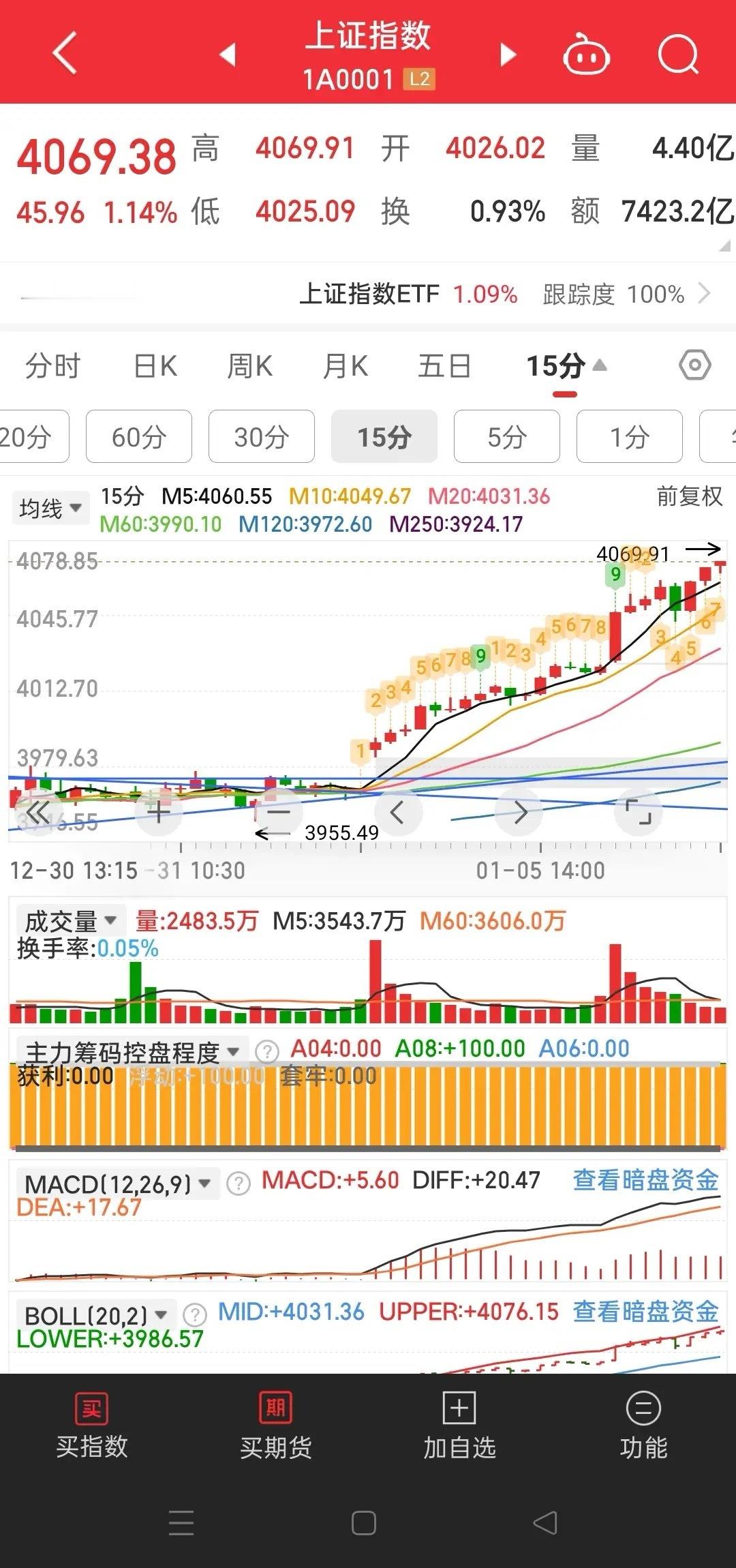
Task: Tap the 加自选 plus icon
Action: pyautogui.click(x=459, y=1402)
